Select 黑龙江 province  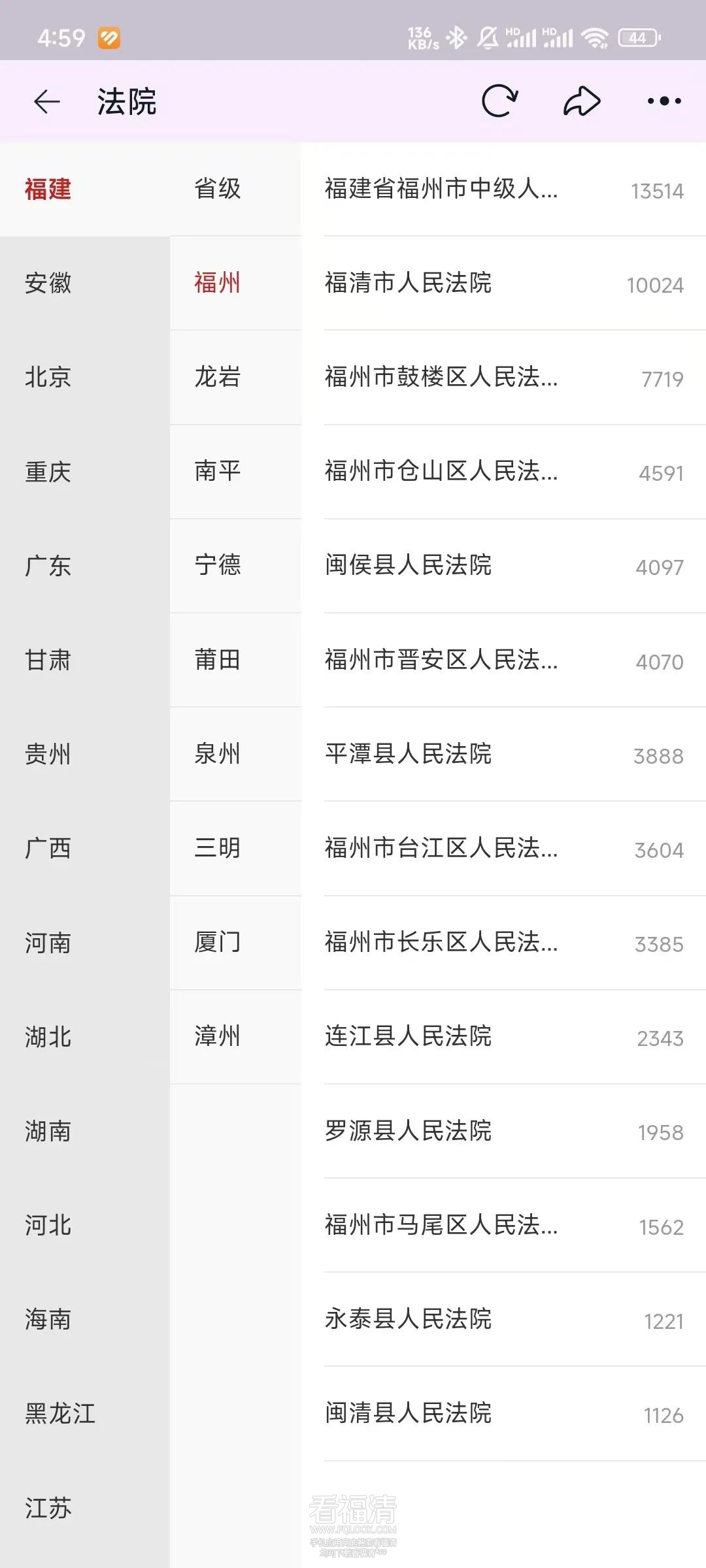point(60,1413)
